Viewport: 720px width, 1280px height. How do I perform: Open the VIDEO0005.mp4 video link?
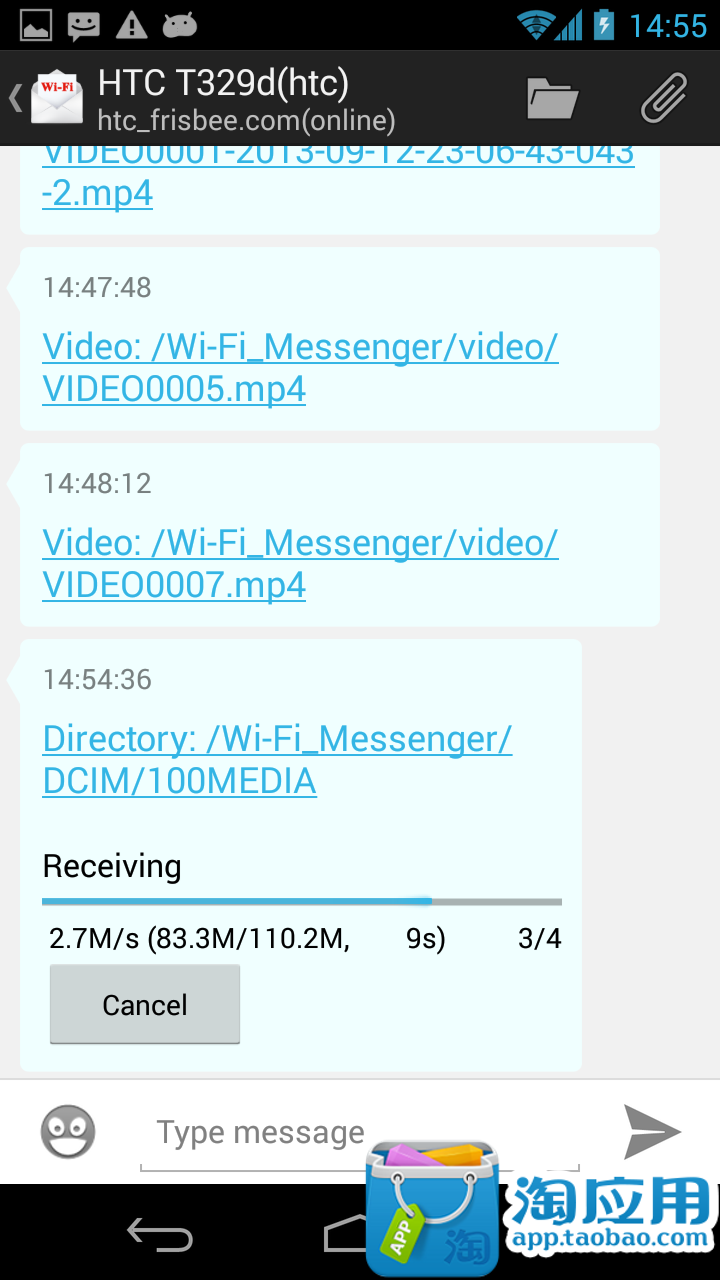pyautogui.click(x=300, y=368)
